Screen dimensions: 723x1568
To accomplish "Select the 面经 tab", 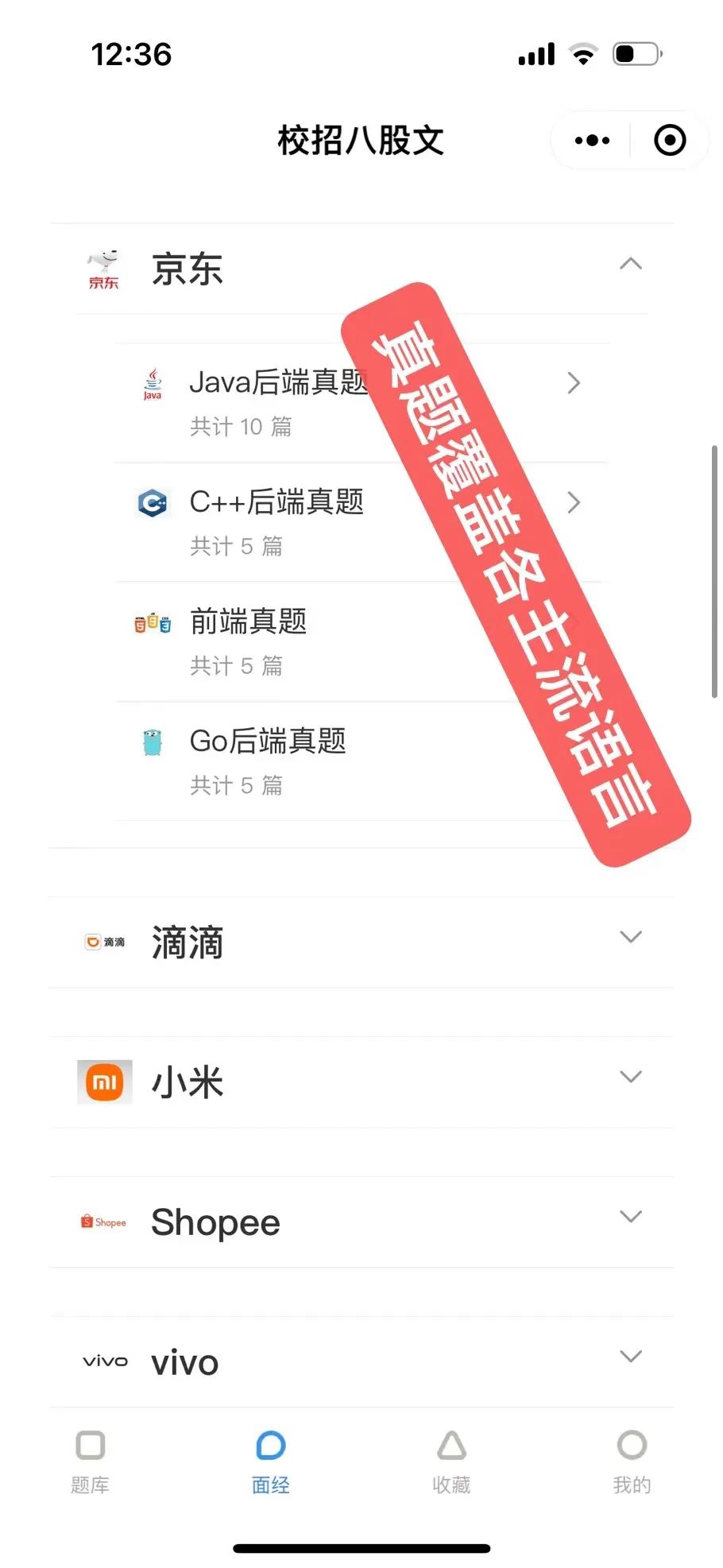I will (270, 1461).
